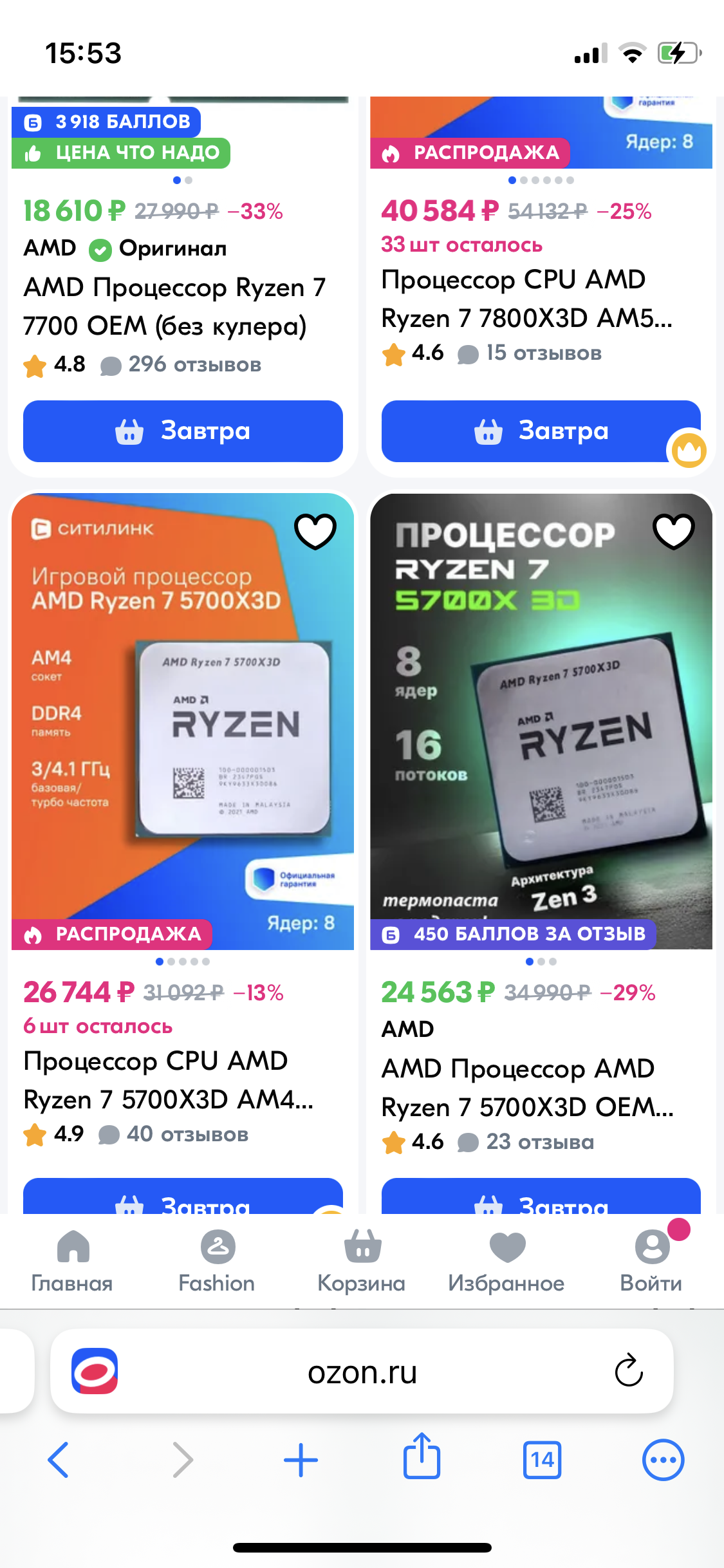724x1568 pixels.
Task: Reload the page
Action: 629,1370
